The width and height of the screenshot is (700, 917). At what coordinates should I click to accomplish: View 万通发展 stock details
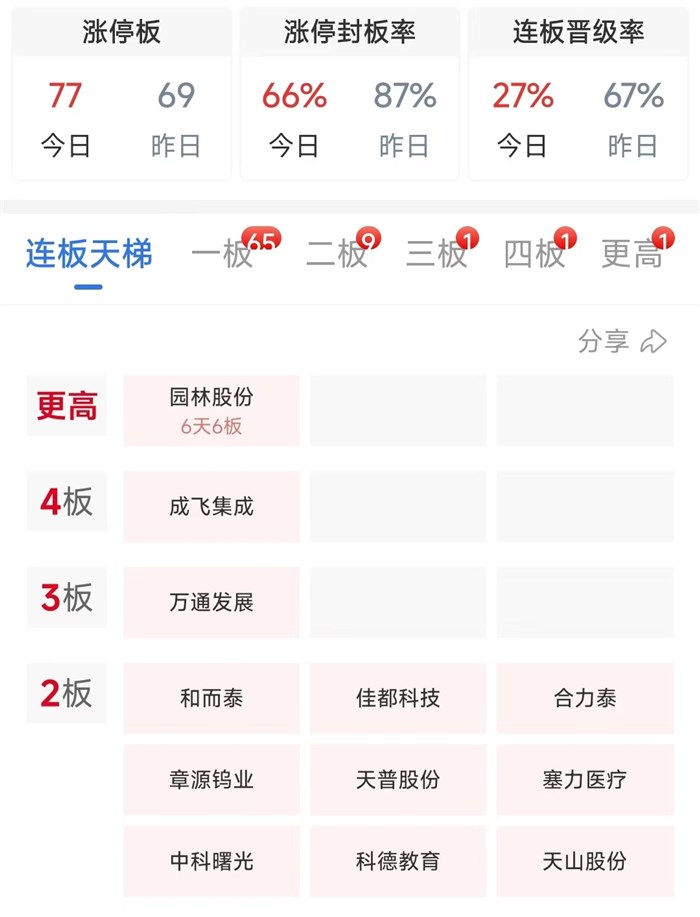(211, 602)
